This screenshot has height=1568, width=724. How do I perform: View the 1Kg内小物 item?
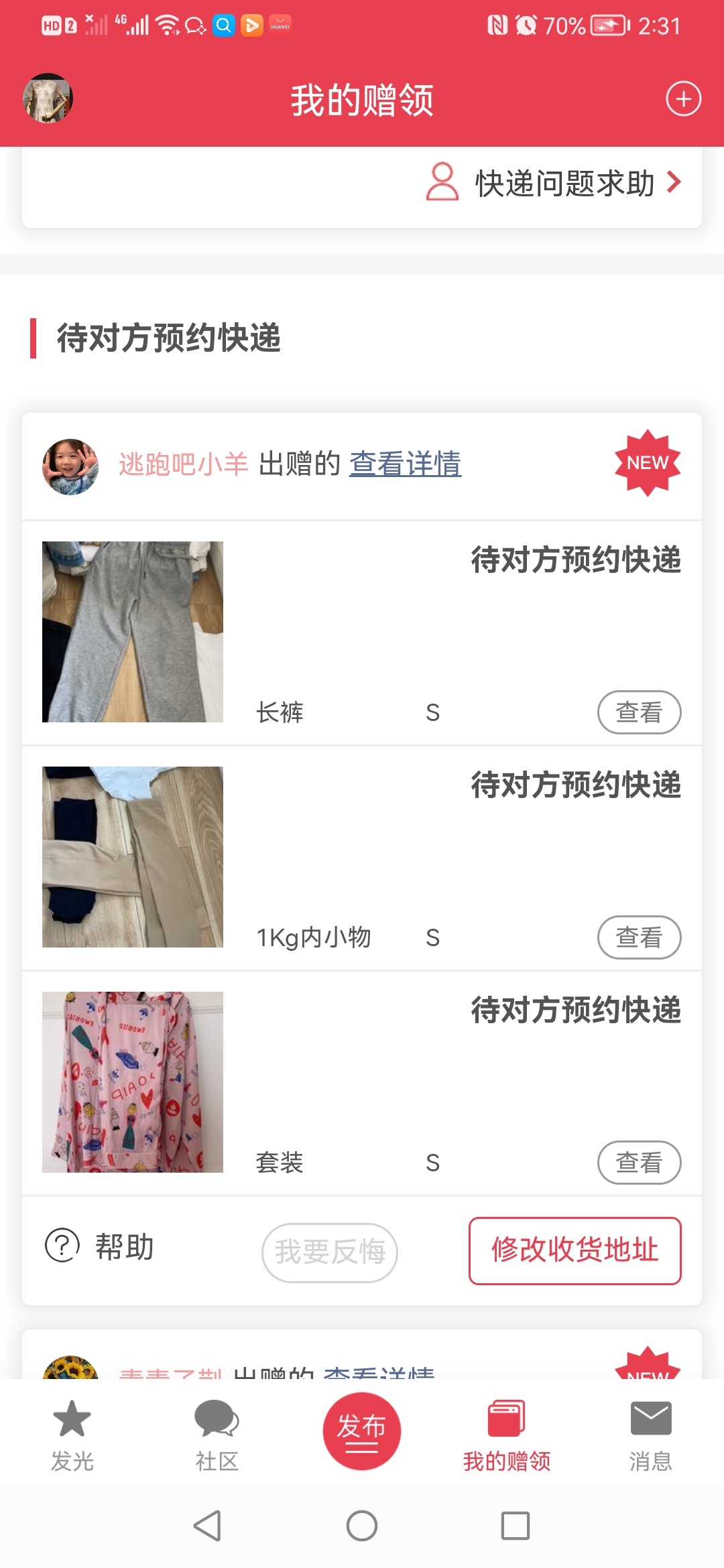638,937
